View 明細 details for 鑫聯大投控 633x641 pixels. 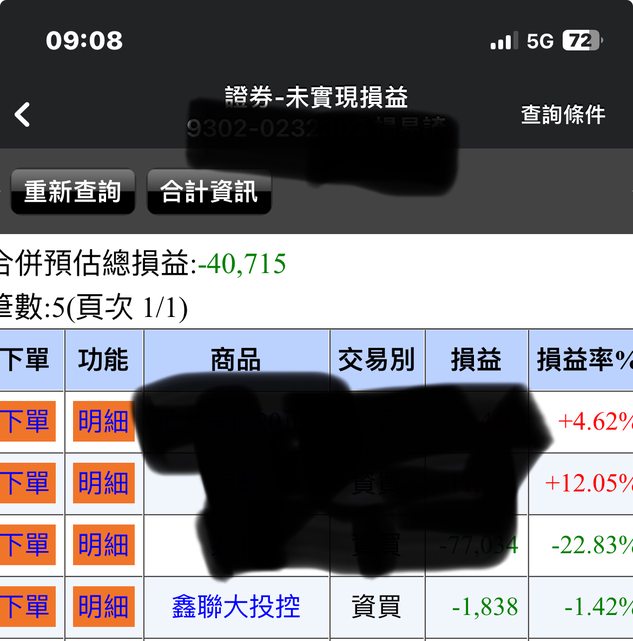point(103,607)
